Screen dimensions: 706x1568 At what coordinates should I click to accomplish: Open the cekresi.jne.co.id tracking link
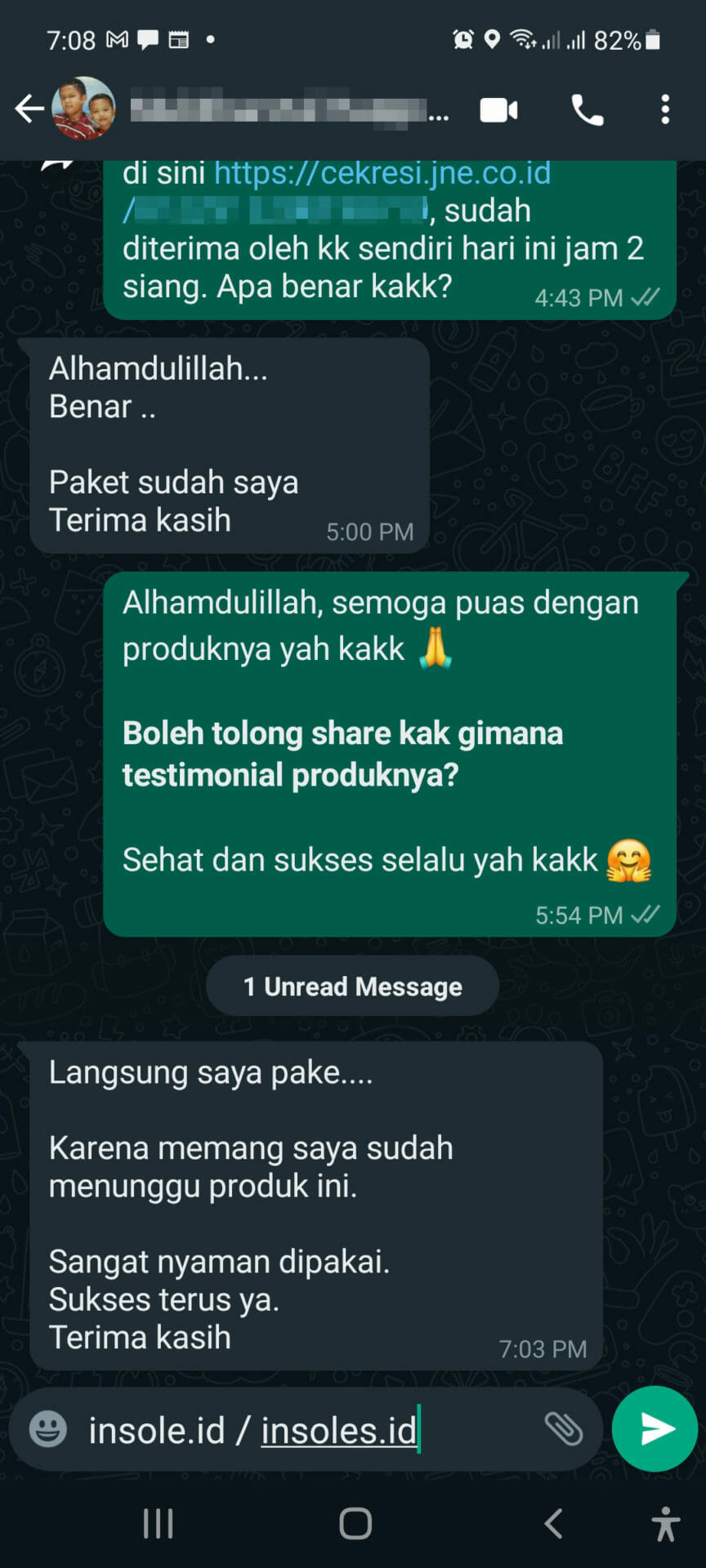(x=382, y=173)
